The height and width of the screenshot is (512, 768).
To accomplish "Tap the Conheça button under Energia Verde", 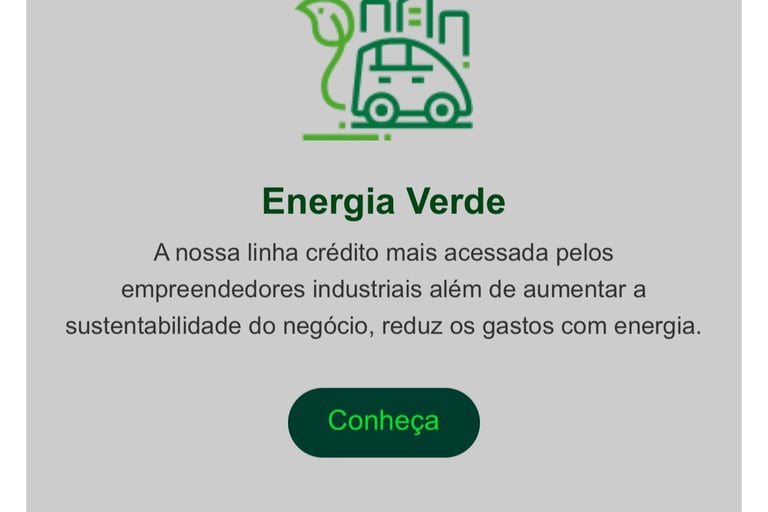I will tap(384, 422).
